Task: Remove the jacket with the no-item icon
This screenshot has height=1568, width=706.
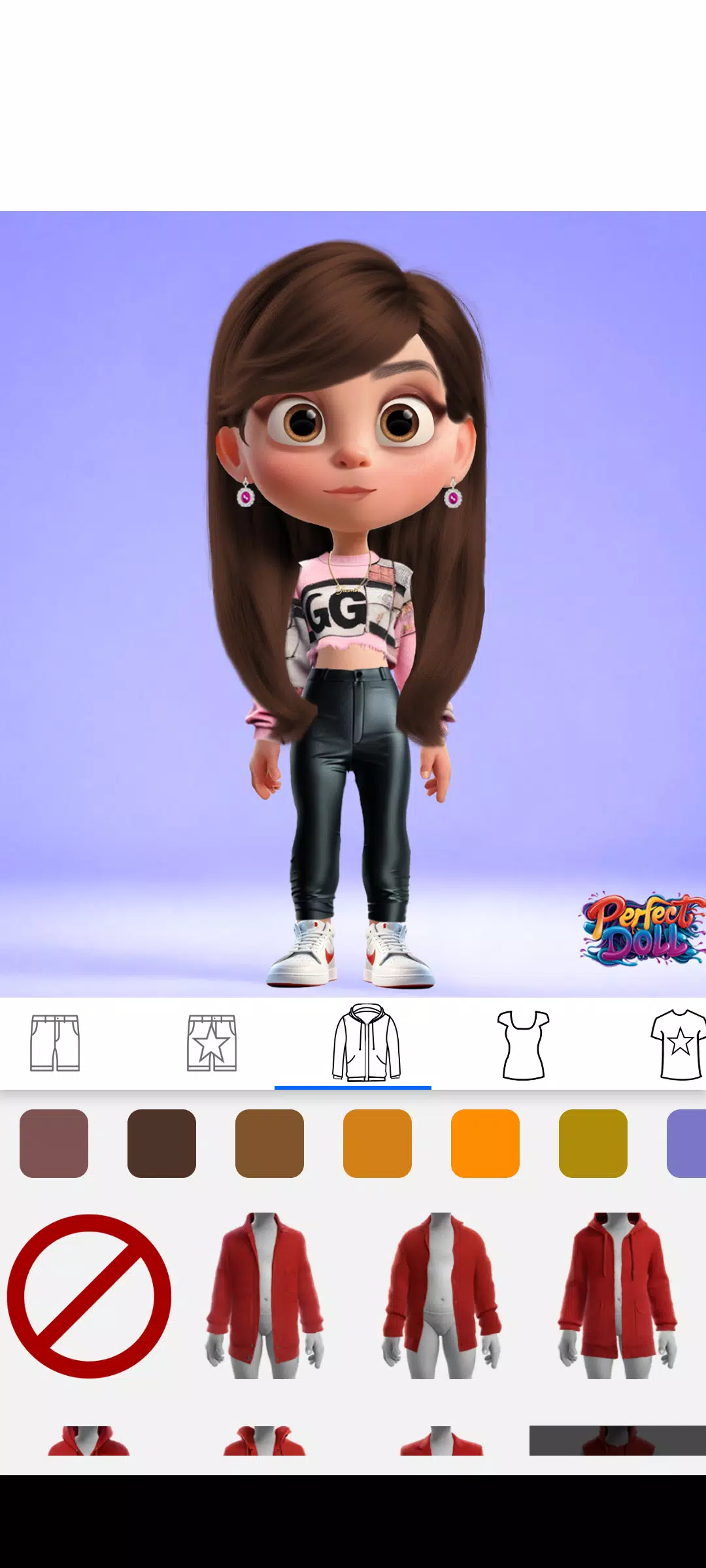Action: (89, 1296)
